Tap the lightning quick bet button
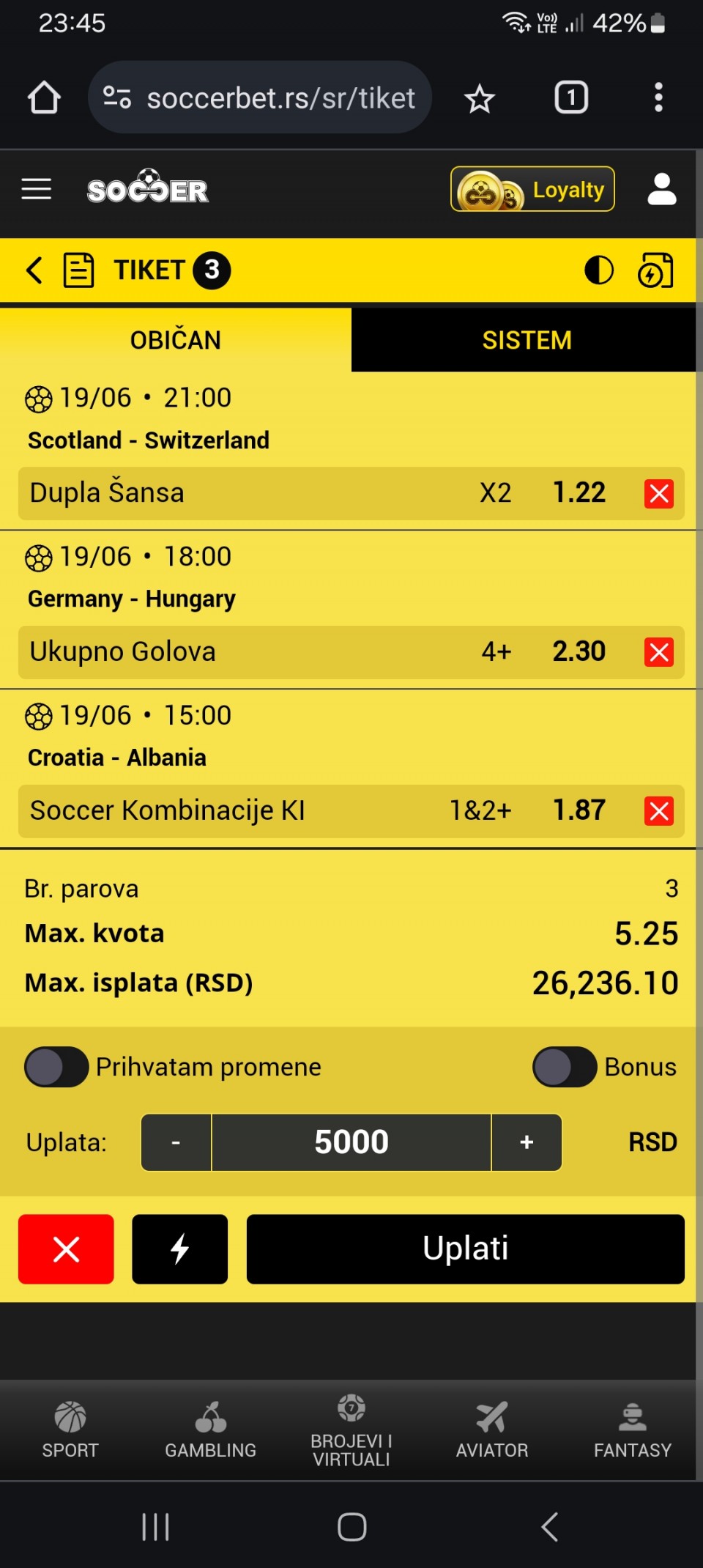The width and height of the screenshot is (703, 1568). tap(180, 1249)
